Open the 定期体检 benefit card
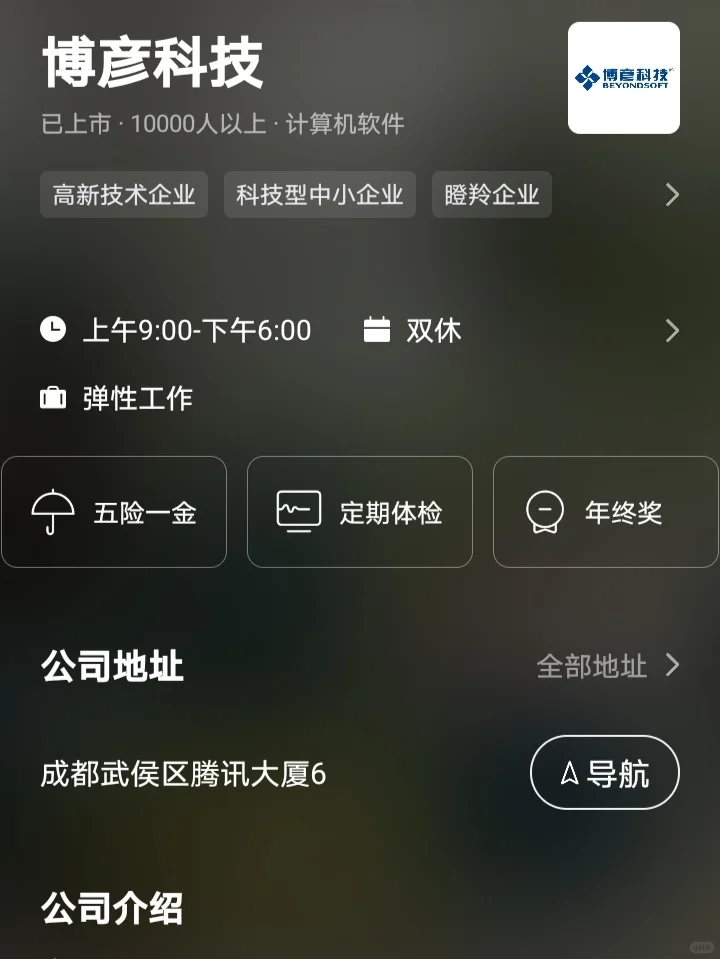 pos(360,512)
